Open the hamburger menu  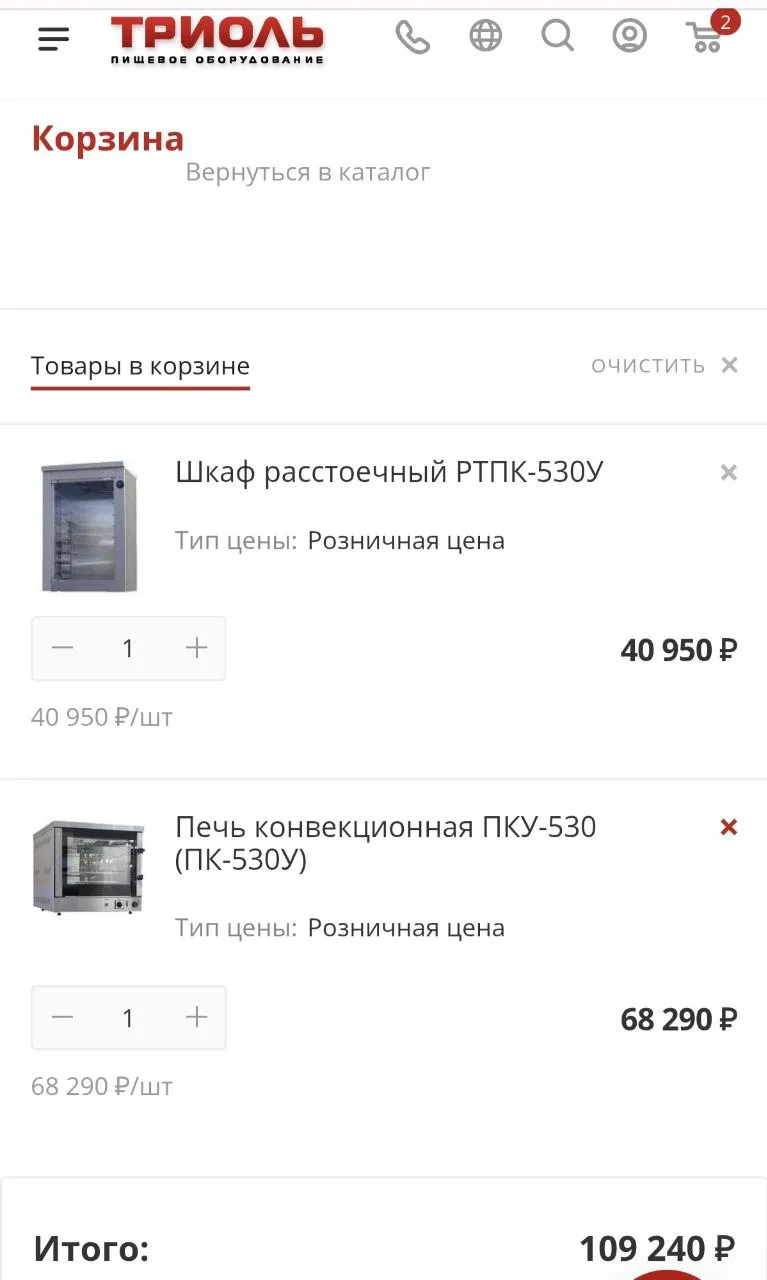coord(53,39)
